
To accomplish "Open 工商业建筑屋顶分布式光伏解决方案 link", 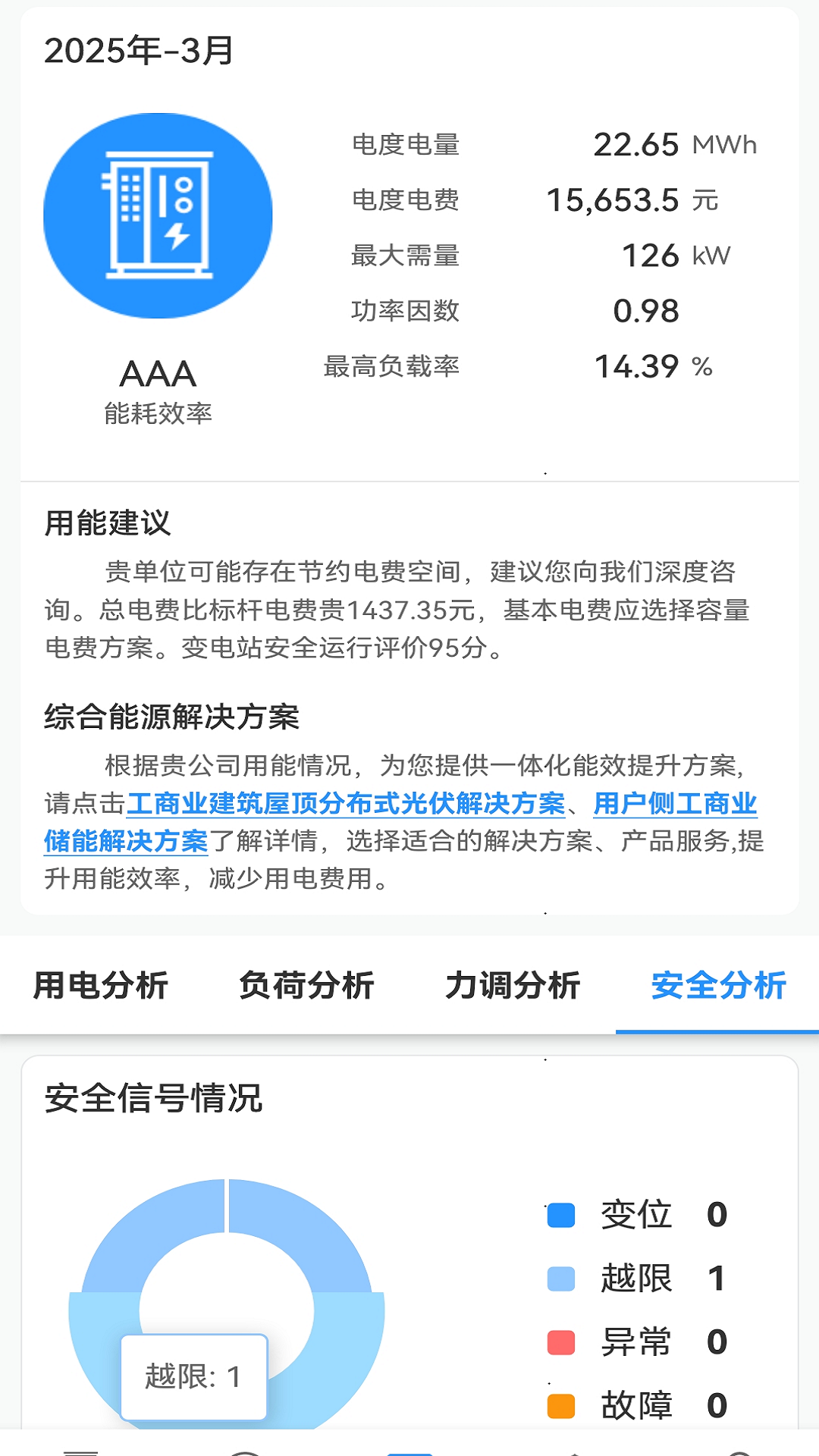I will coord(346,804).
